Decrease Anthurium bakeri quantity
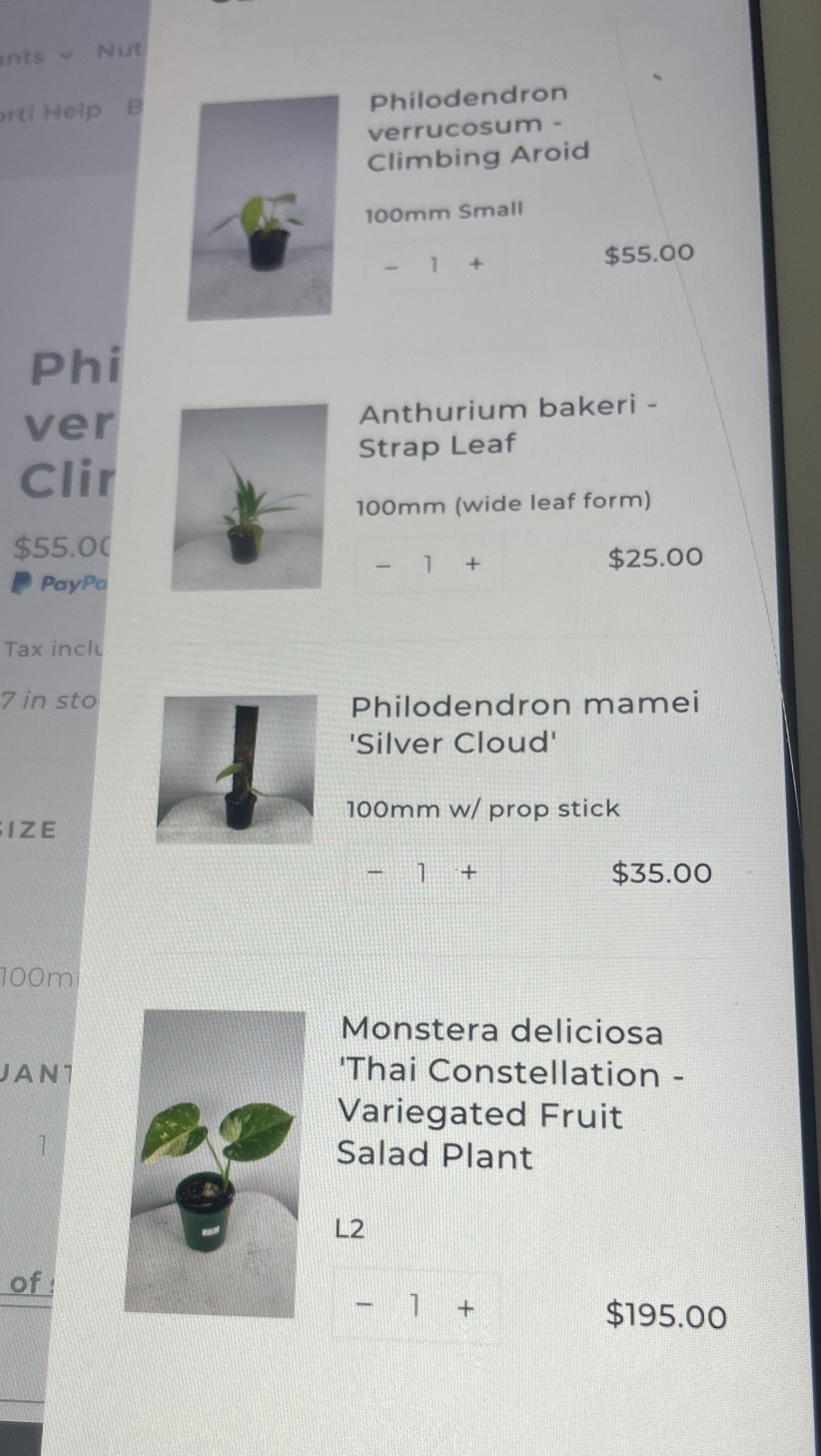This screenshot has width=821, height=1456. pyautogui.click(x=383, y=565)
